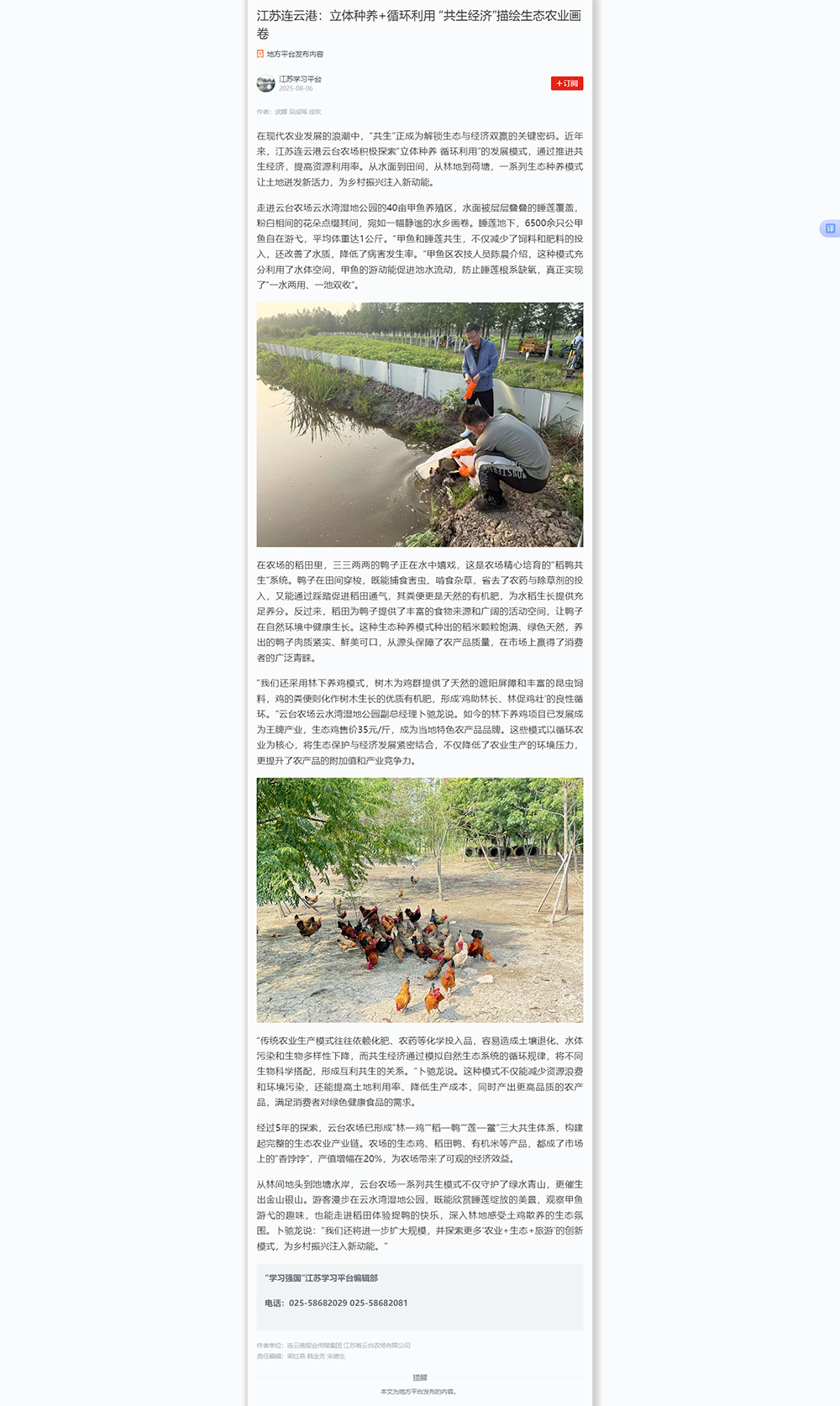Click the 江苏学习平台 account name

click(302, 77)
